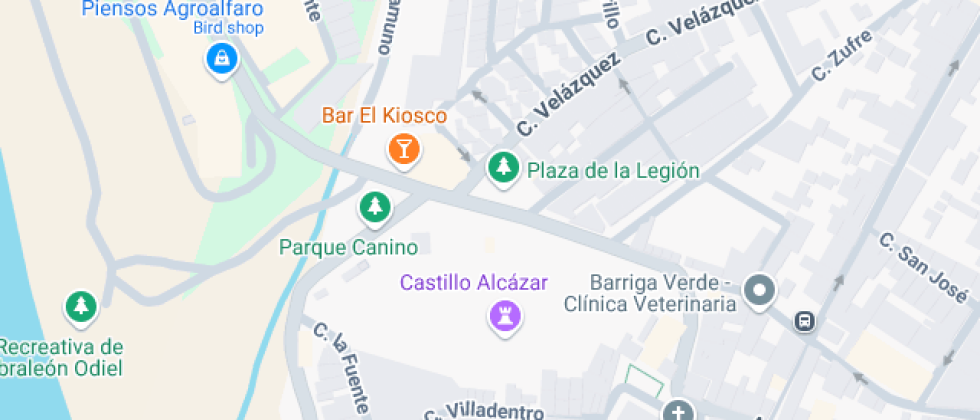Image resolution: width=980 pixels, height=420 pixels.
Task: Tap the Recreativa de Gibraleón Odiel park pin
Action: pos(80,305)
